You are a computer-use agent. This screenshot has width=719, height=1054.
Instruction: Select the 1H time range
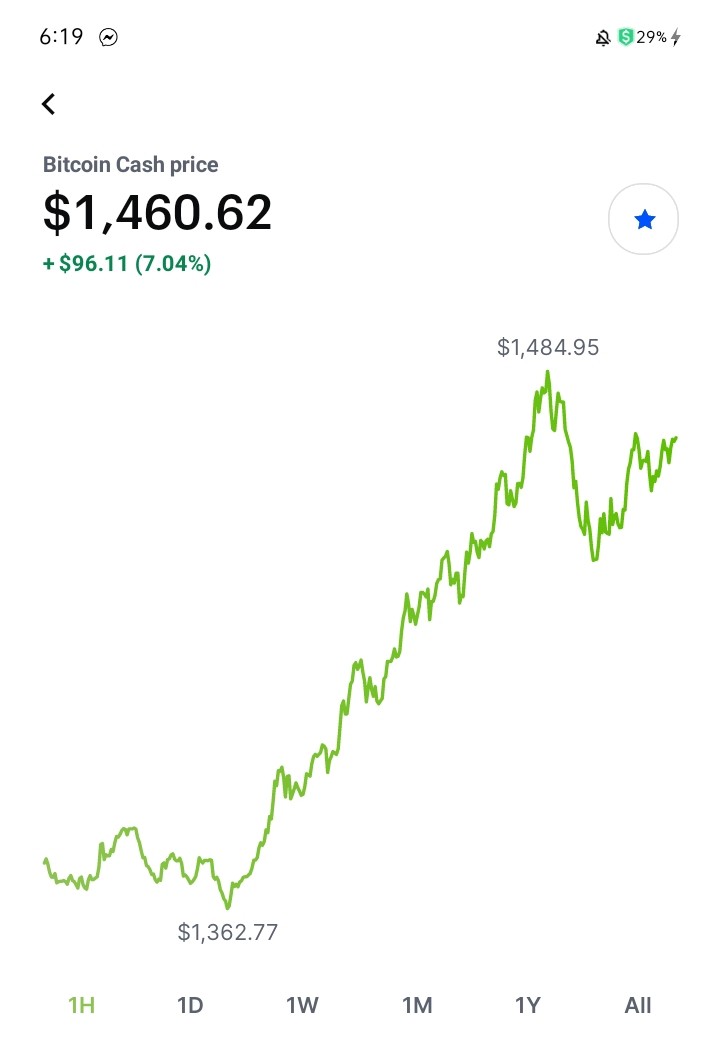81,1005
